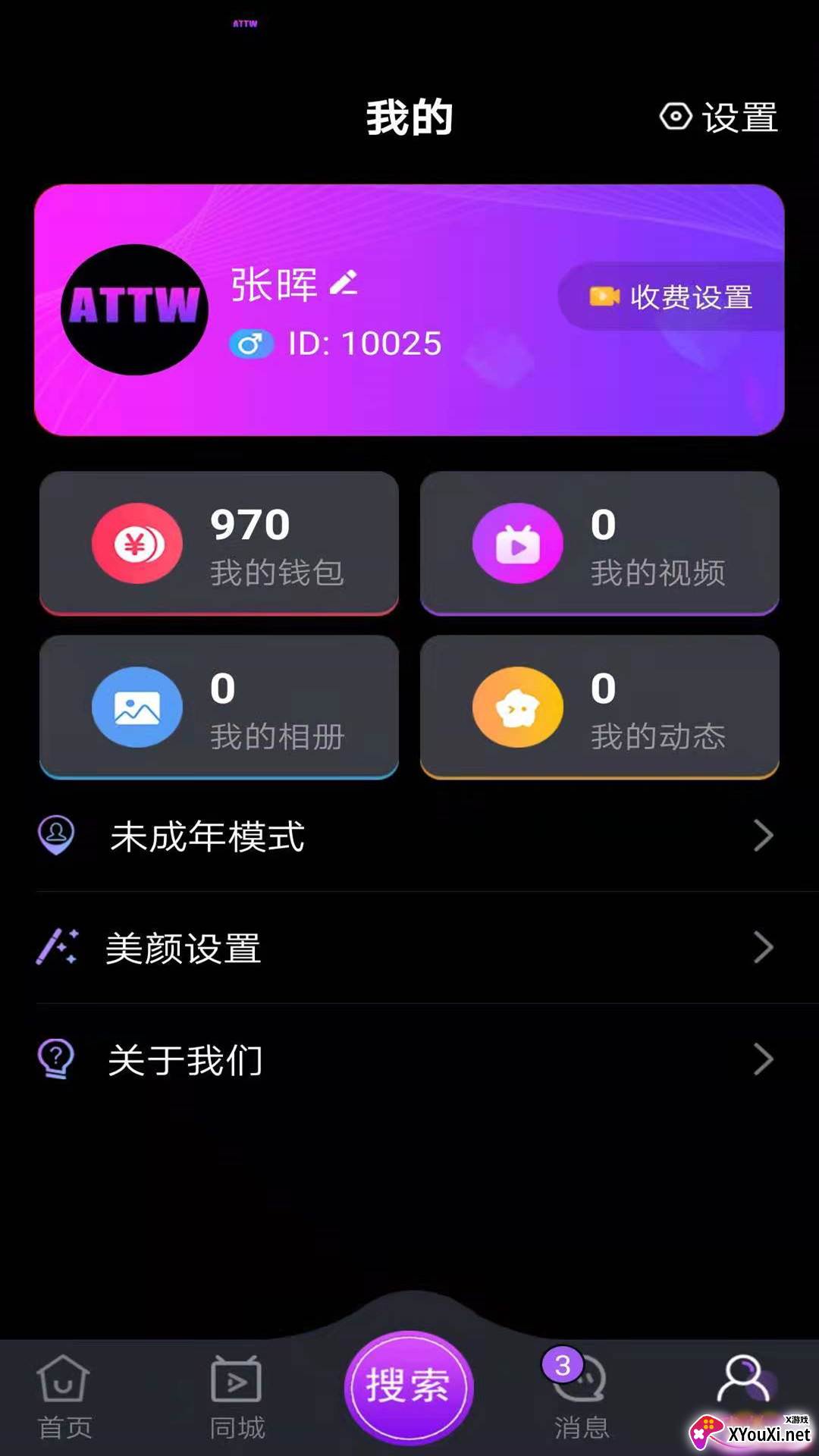Tap the ATTW profile avatar
Image resolution: width=819 pixels, height=1456 pixels.
pyautogui.click(x=133, y=309)
